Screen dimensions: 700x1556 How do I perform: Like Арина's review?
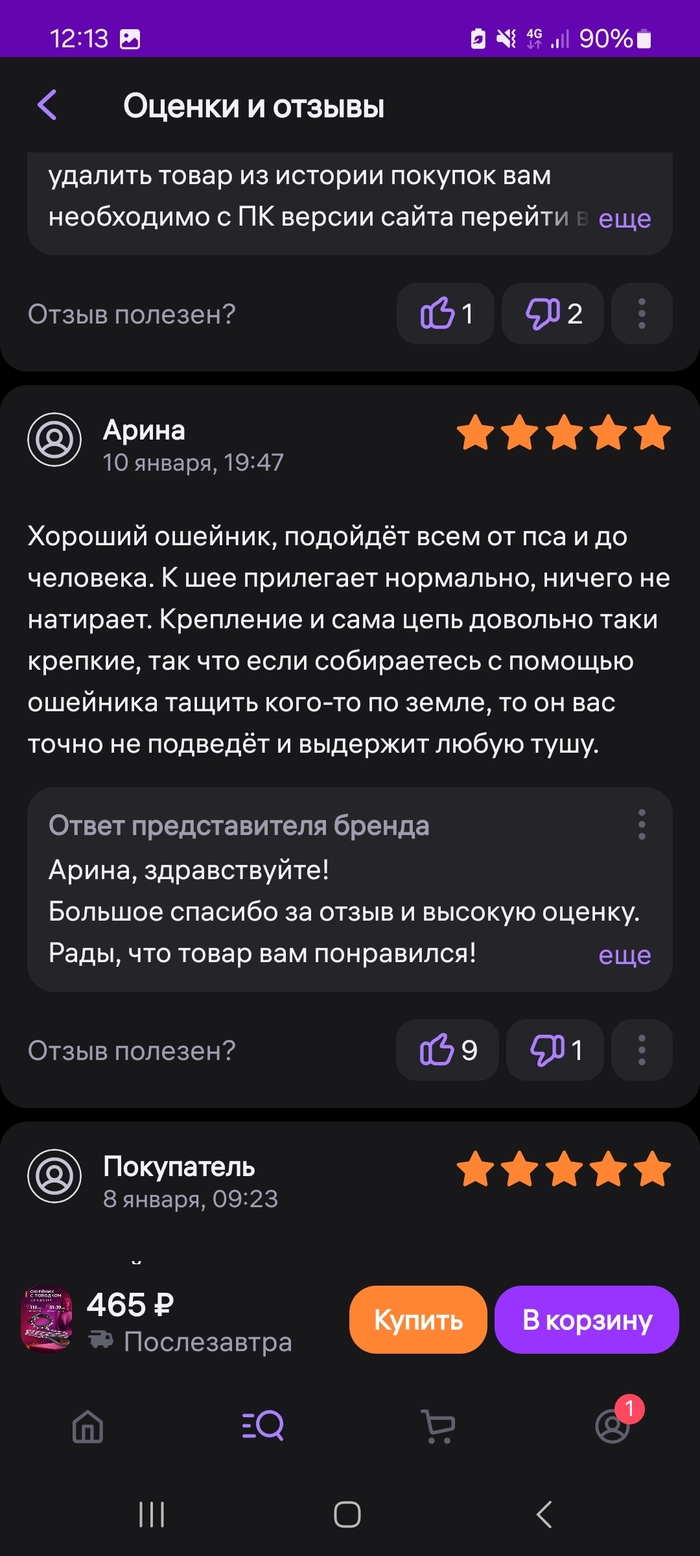447,1050
